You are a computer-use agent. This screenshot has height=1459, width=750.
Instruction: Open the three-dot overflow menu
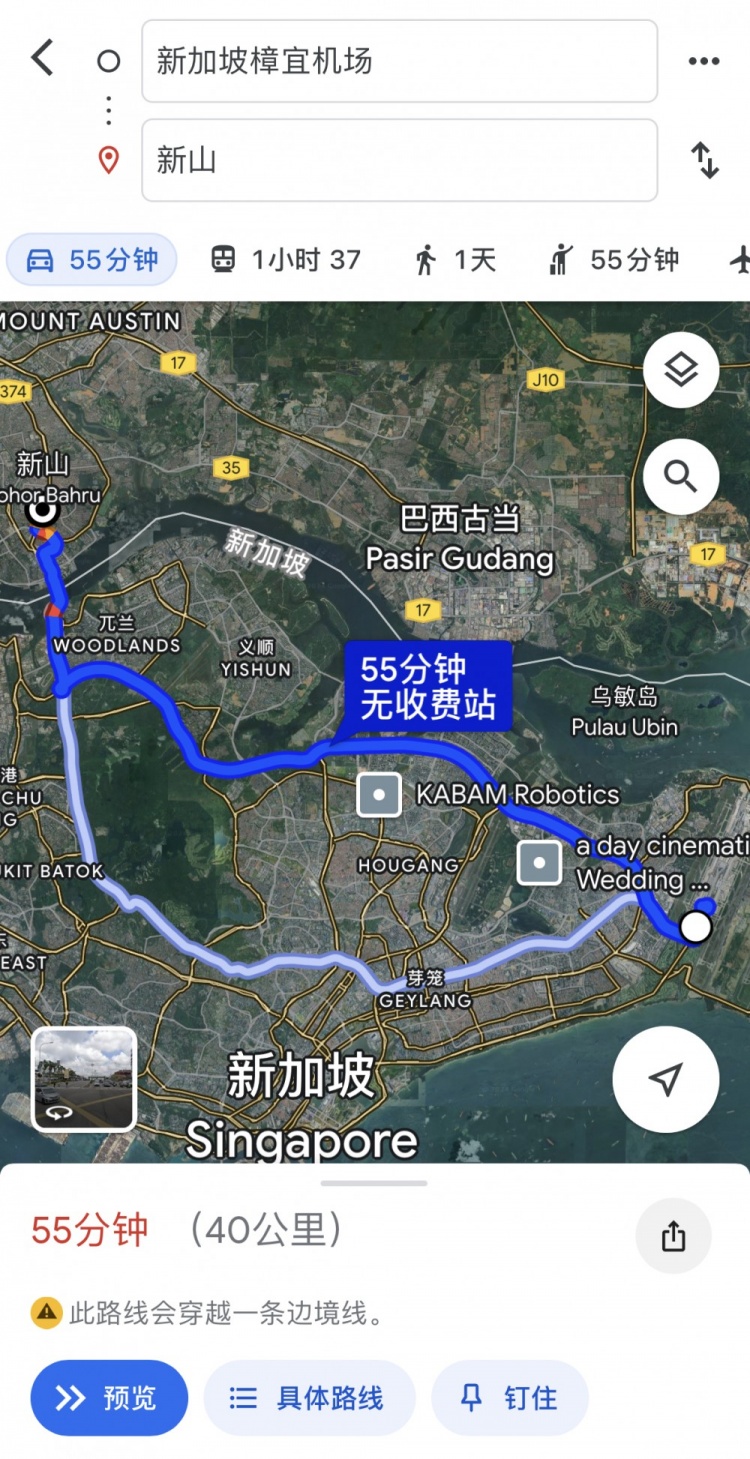click(x=703, y=61)
